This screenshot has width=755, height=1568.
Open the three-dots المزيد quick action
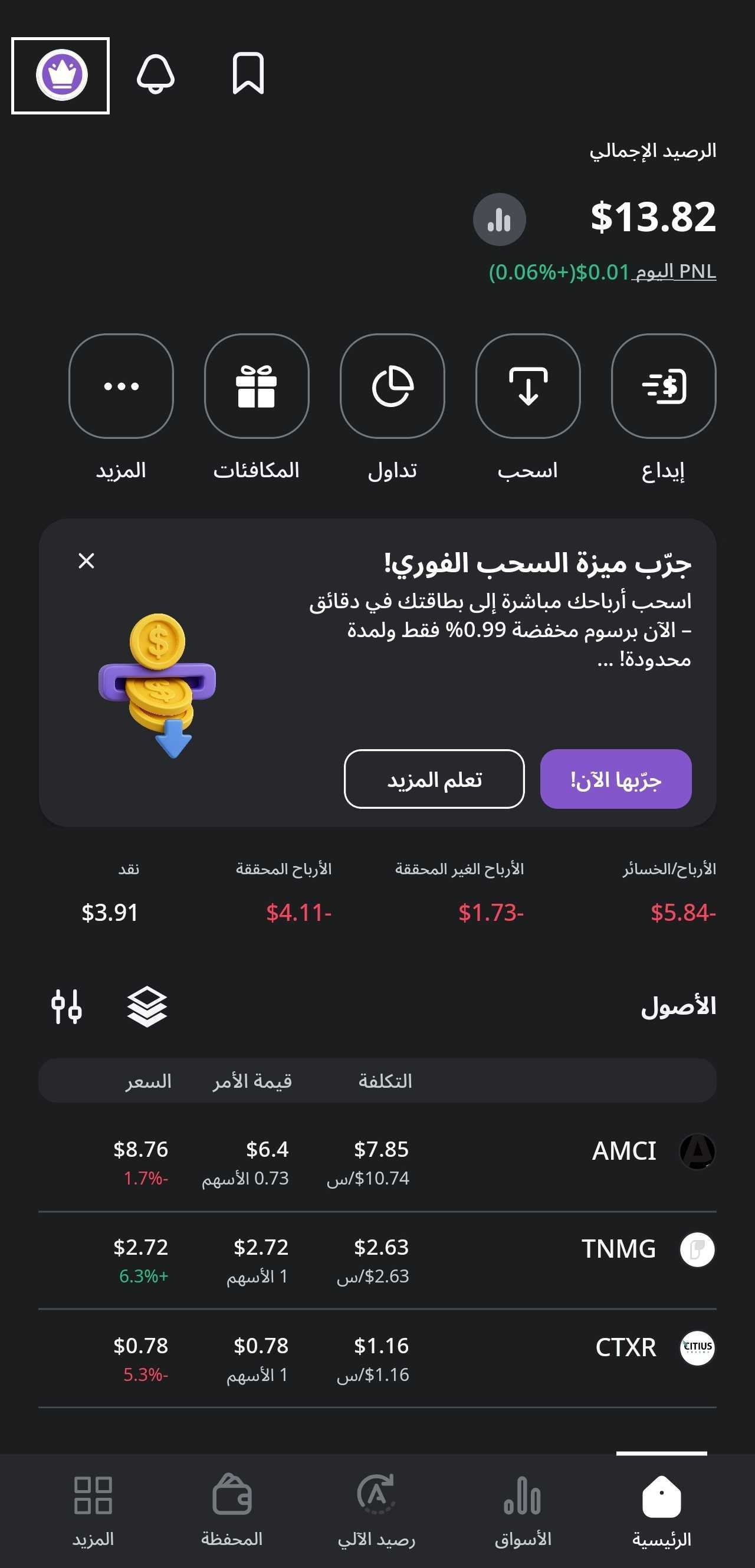click(x=121, y=386)
